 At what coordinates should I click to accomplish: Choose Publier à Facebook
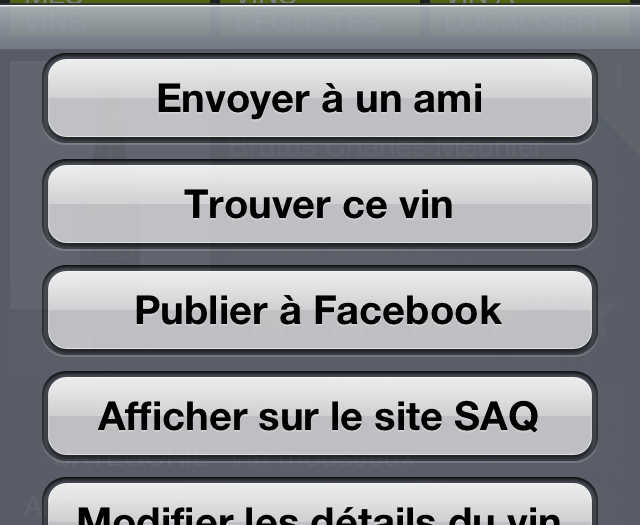319,310
